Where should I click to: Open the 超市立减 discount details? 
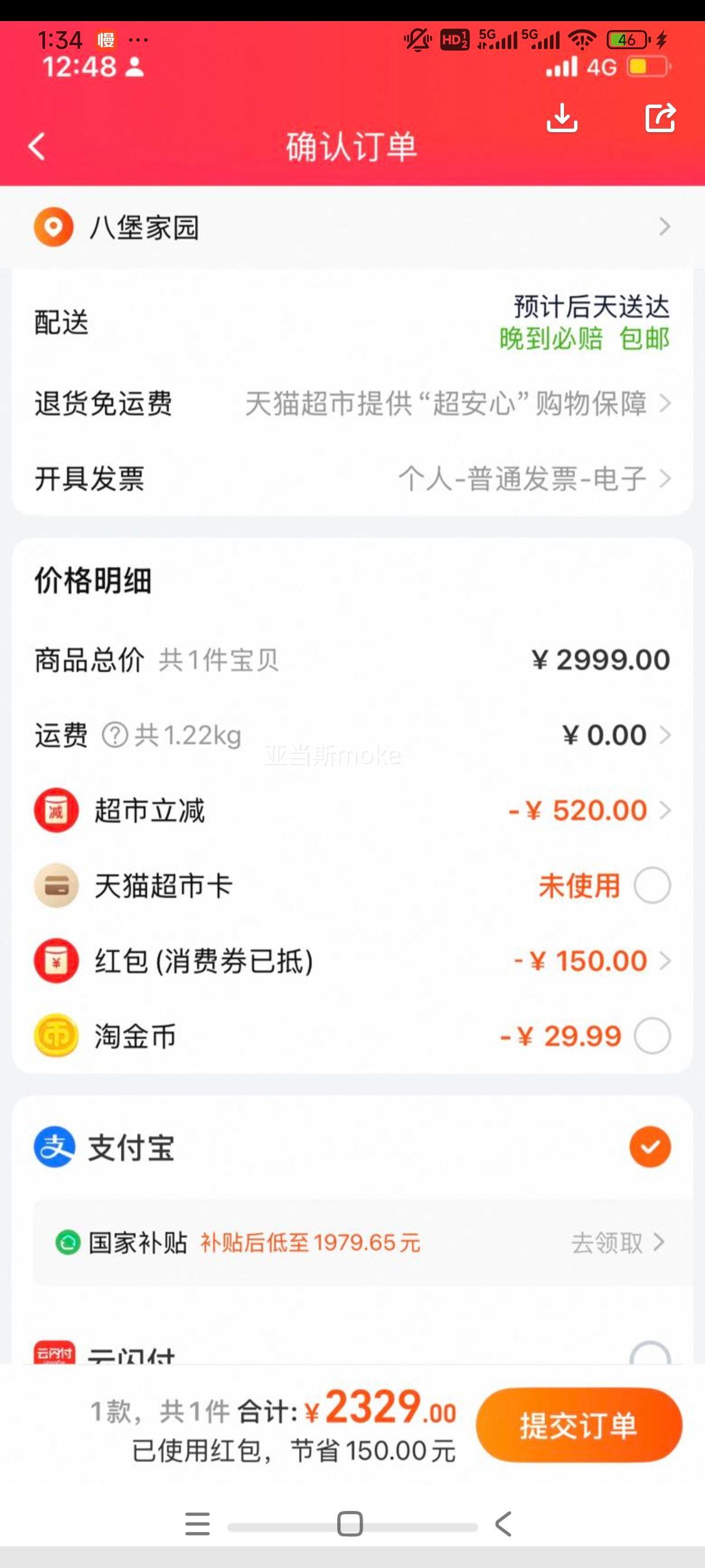tap(352, 811)
